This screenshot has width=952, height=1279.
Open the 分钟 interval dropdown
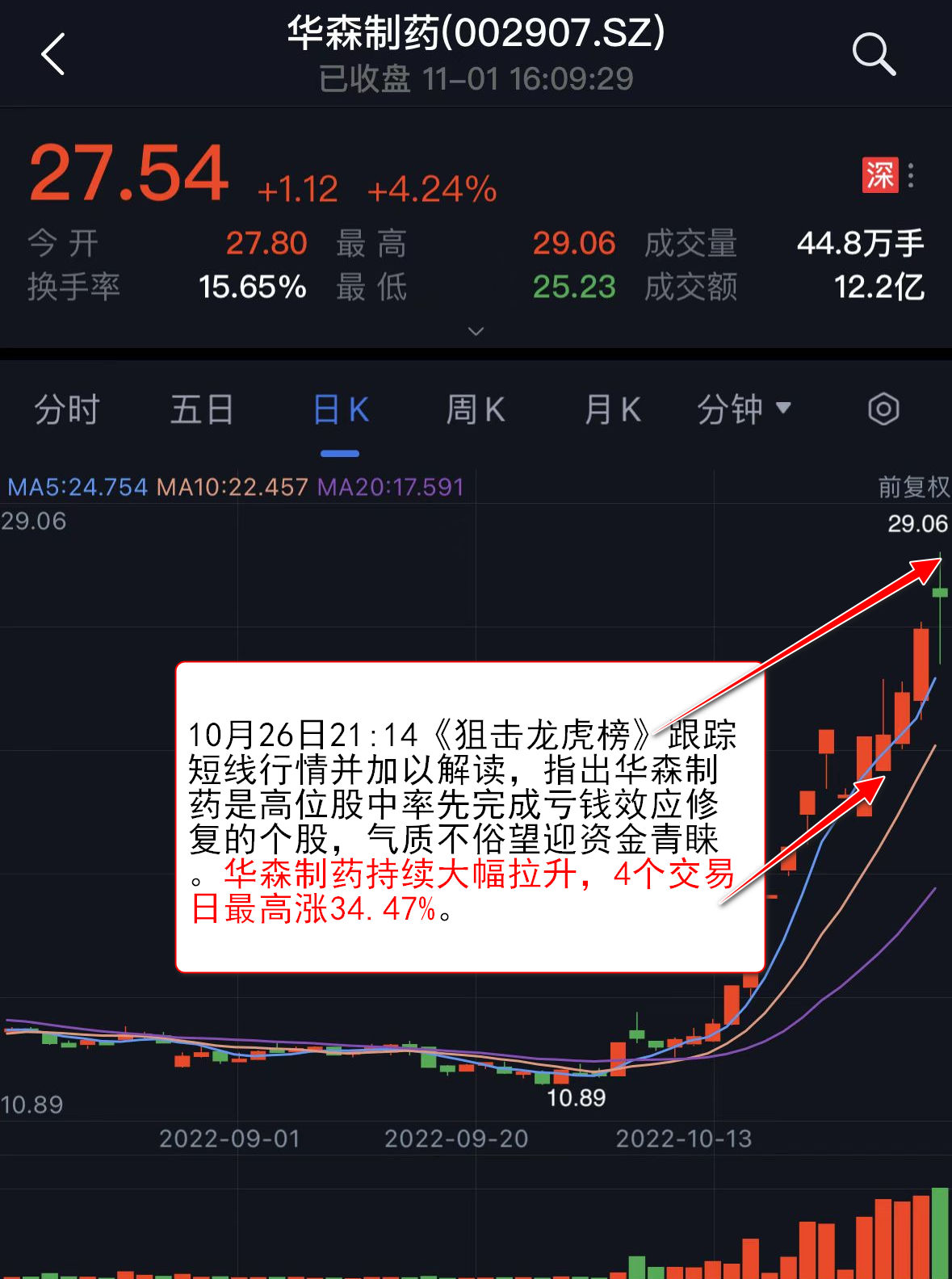(744, 409)
